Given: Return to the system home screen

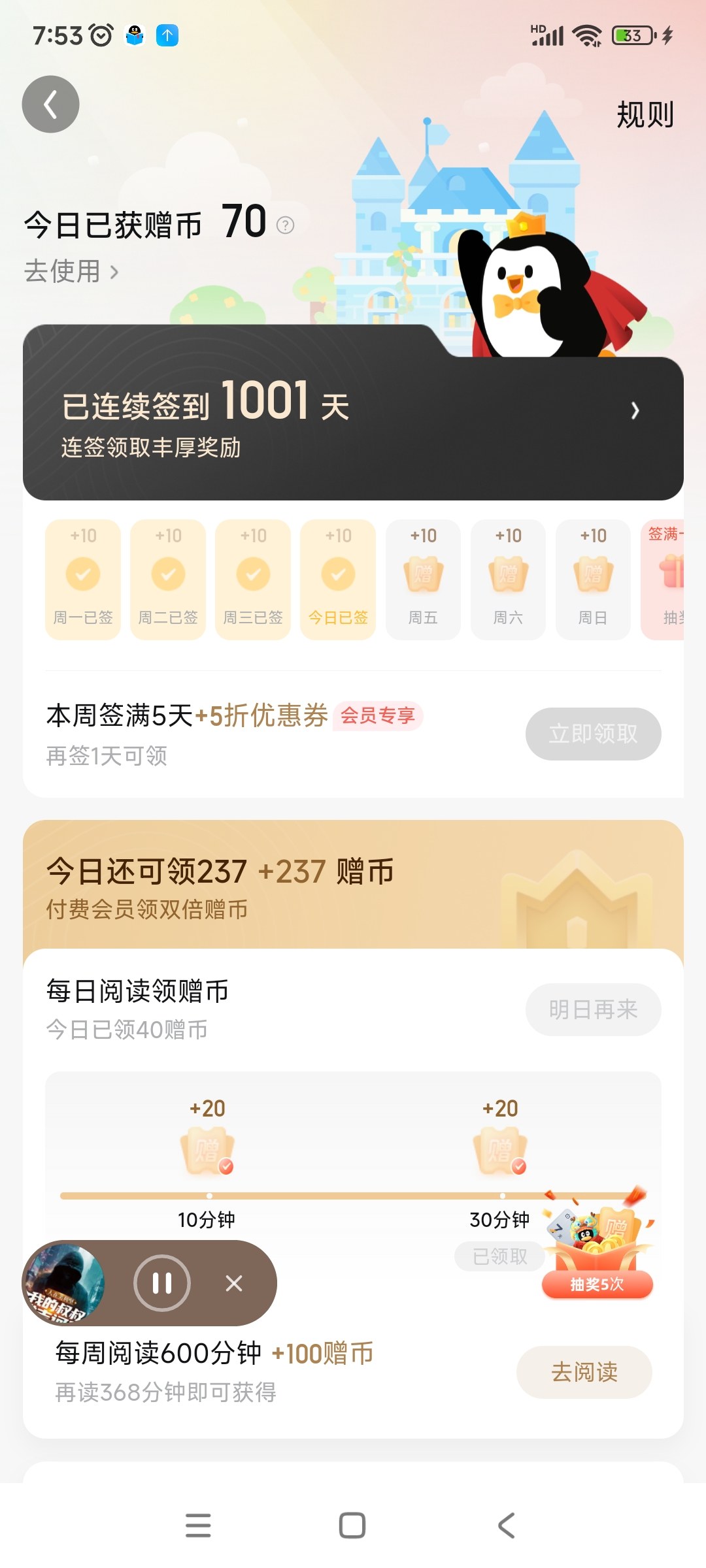Looking at the screenshot, I should point(352,1526).
